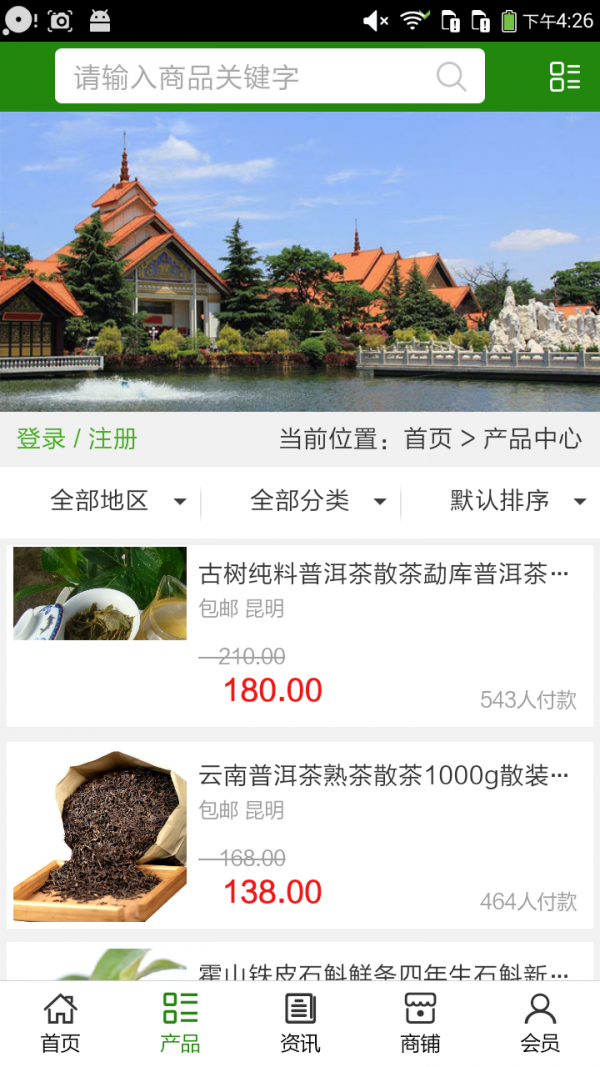Image resolution: width=600 pixels, height=1067 pixels.
Task: Select the 产品 tab
Action: 180,1023
